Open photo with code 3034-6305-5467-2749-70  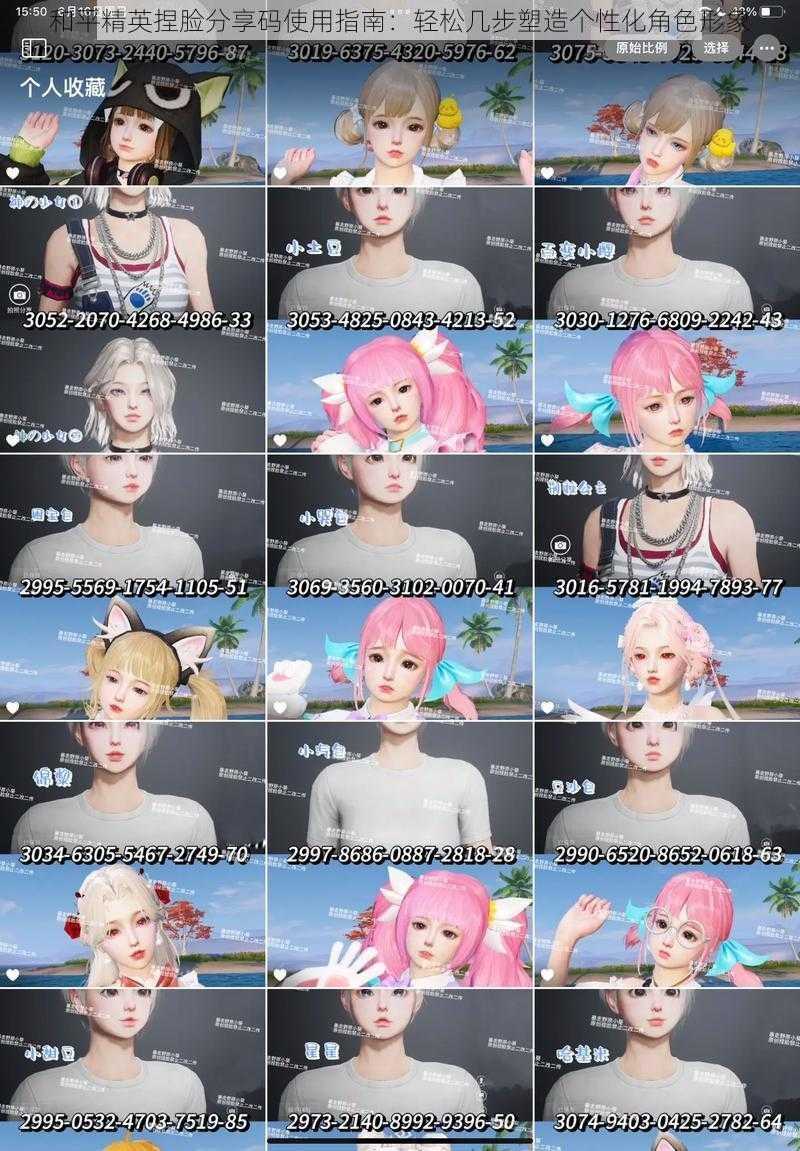pos(133,790)
